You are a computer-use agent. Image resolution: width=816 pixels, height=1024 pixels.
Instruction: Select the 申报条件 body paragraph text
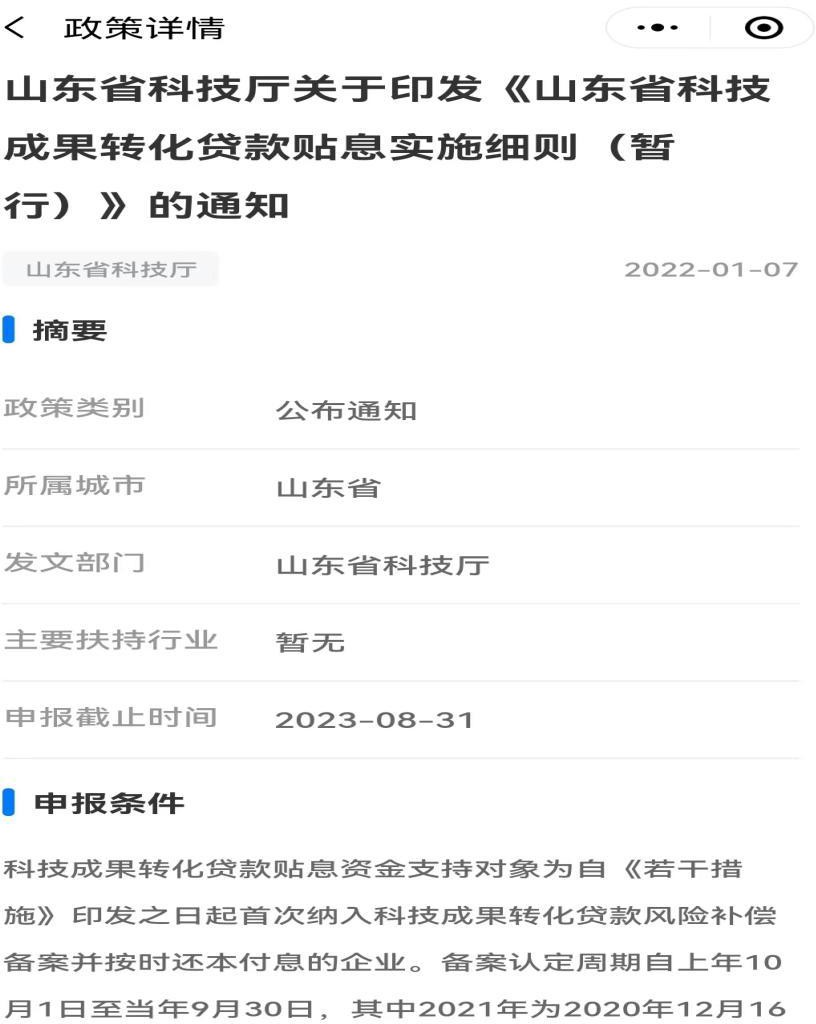pos(400,930)
